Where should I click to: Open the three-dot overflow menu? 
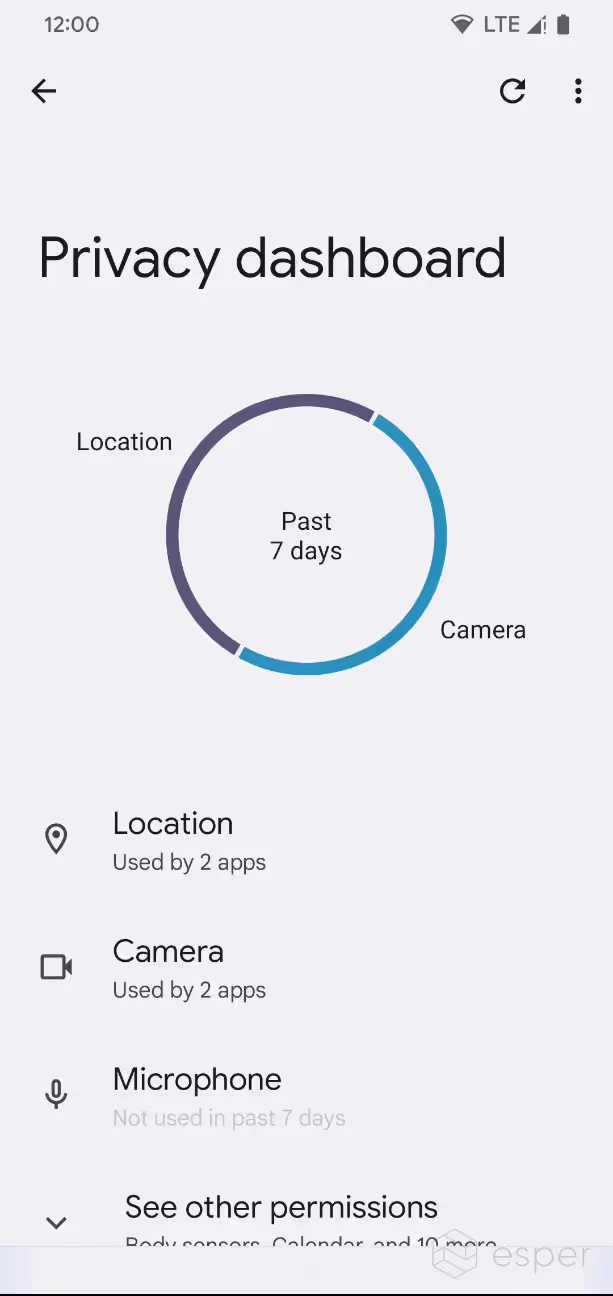coord(578,92)
